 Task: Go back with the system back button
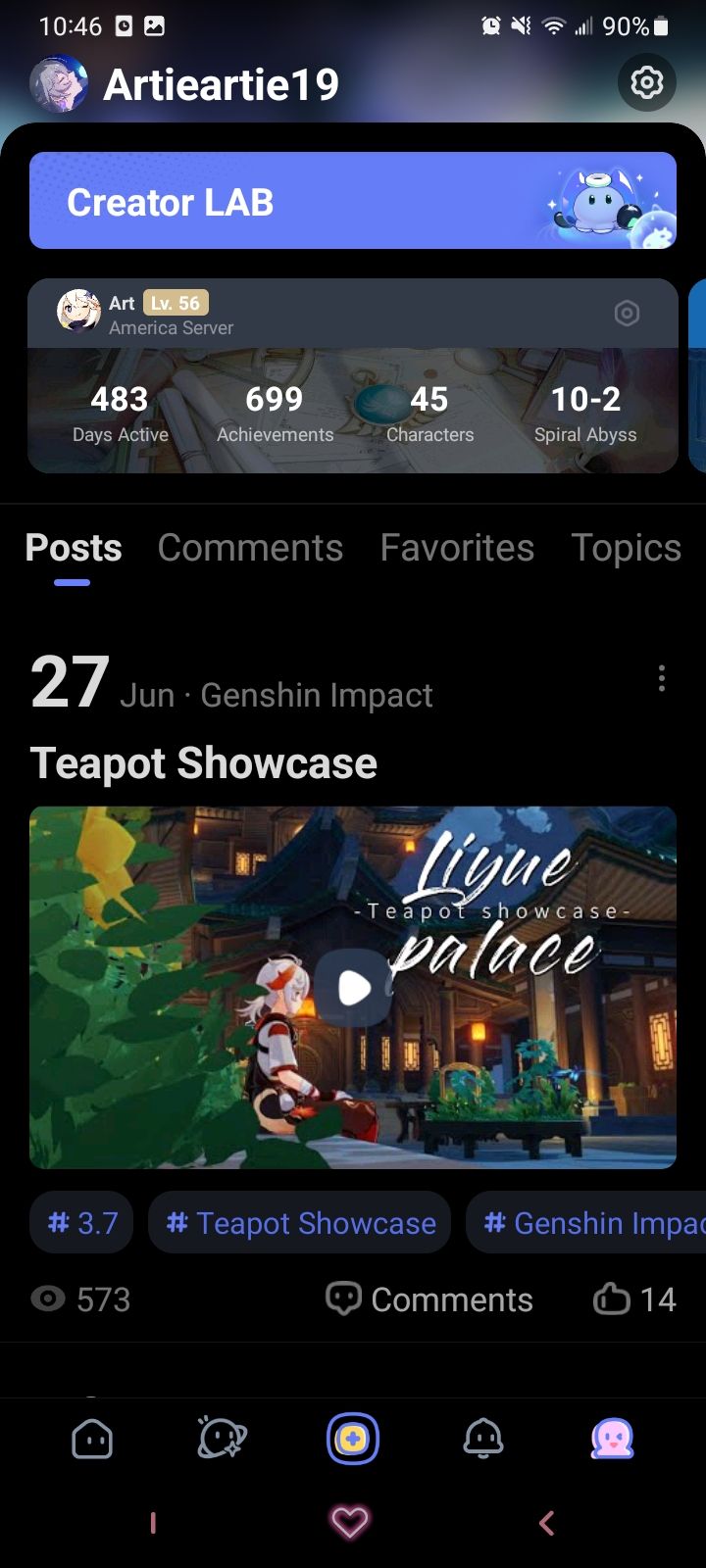click(547, 1523)
